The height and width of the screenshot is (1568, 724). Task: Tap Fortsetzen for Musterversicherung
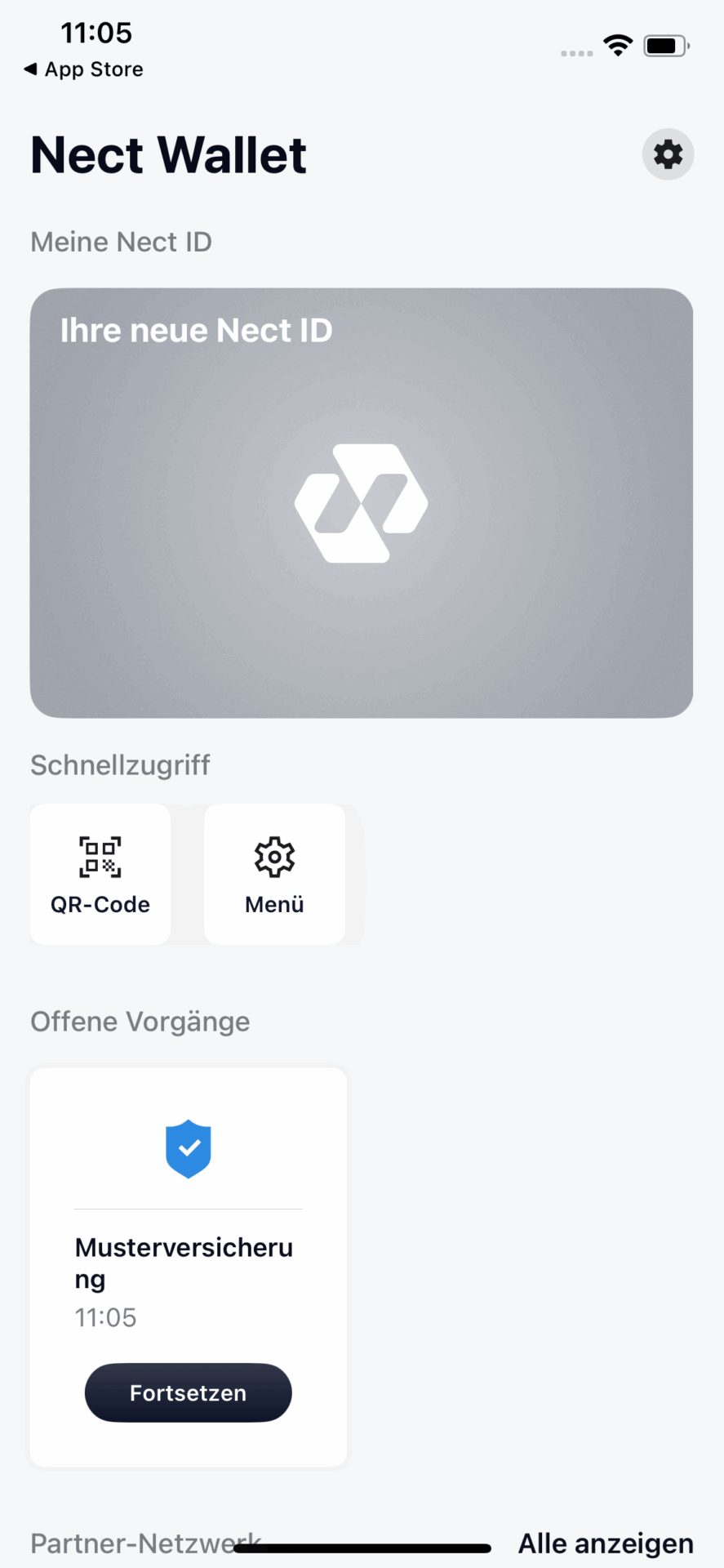(x=189, y=1392)
